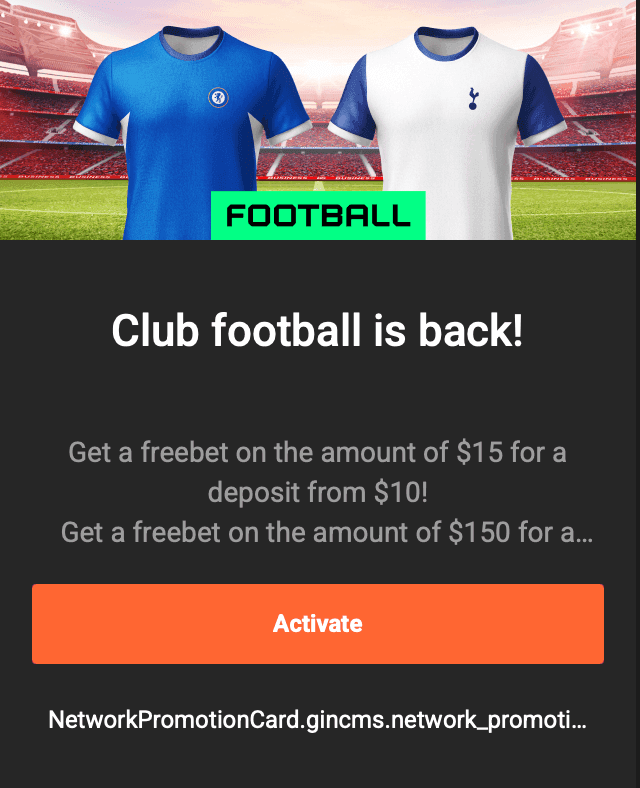Image resolution: width=640 pixels, height=788 pixels.
Task: Activate the club football freebet promotion
Action: click(x=318, y=624)
